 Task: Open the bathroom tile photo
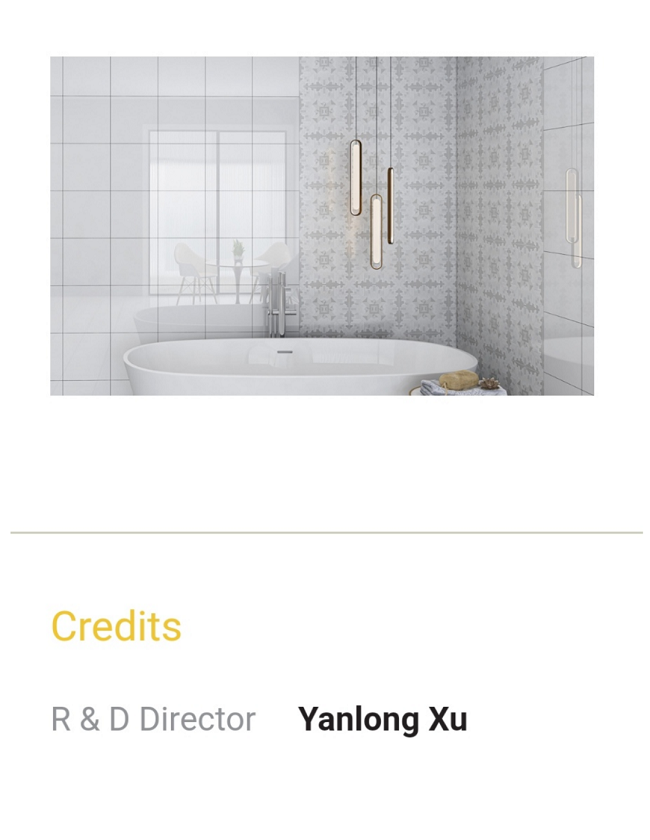click(x=322, y=226)
